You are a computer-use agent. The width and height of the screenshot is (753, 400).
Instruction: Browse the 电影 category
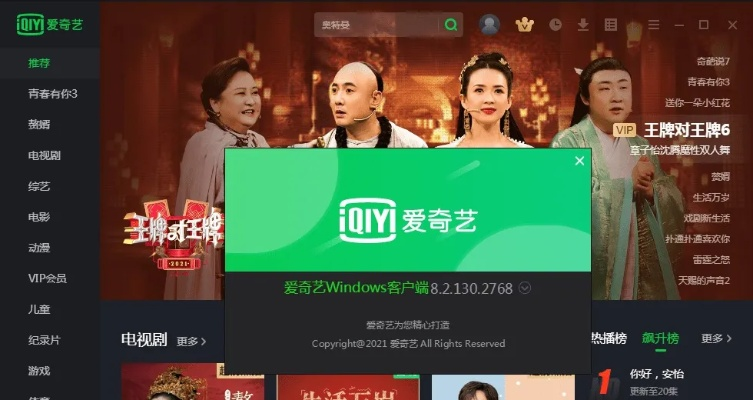coord(39,216)
